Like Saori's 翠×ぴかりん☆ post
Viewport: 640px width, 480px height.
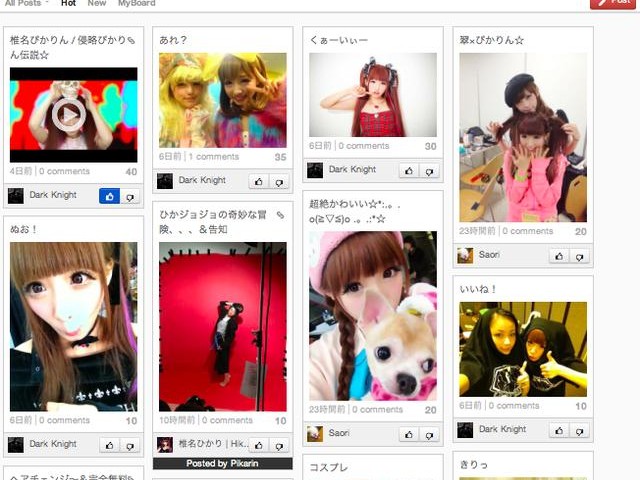tap(558, 257)
